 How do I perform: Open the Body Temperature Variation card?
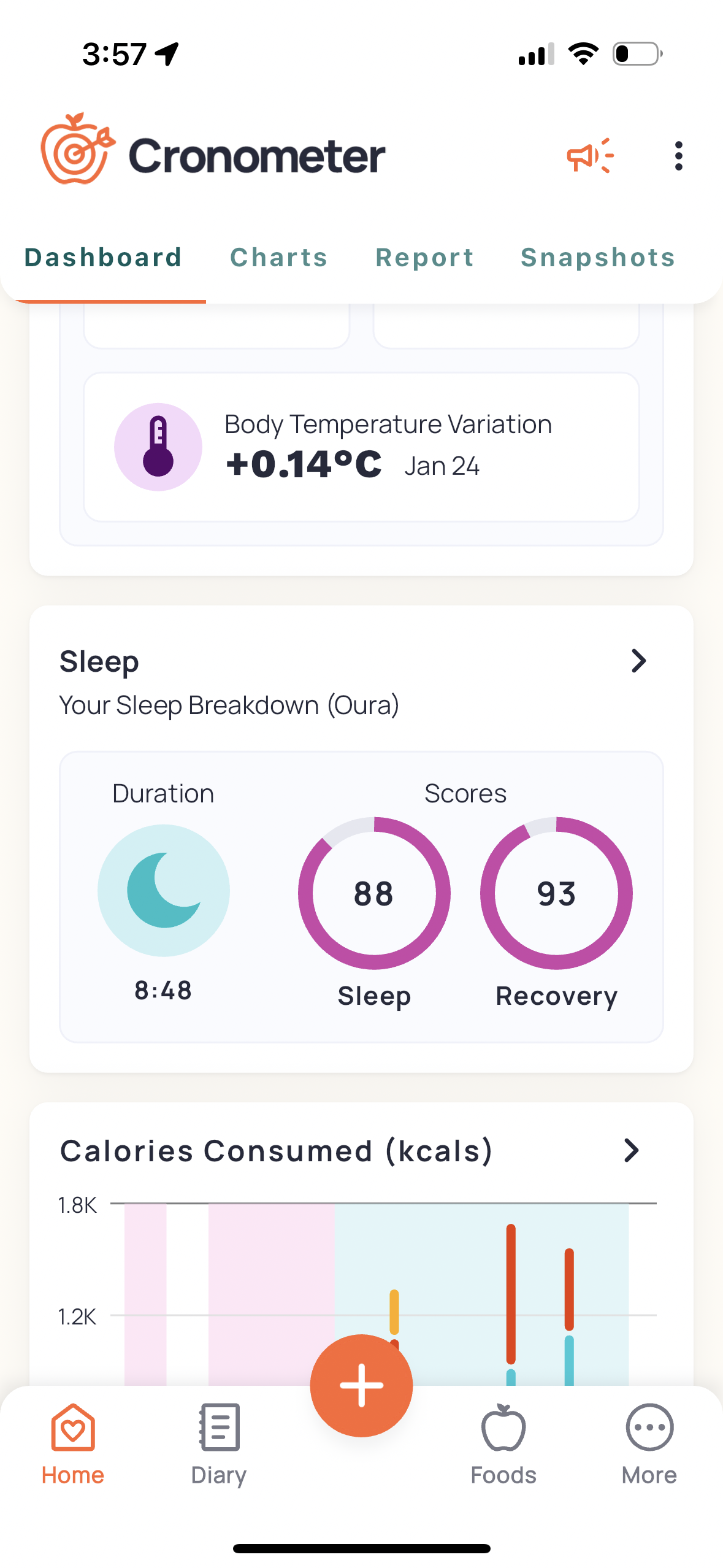tap(361, 447)
